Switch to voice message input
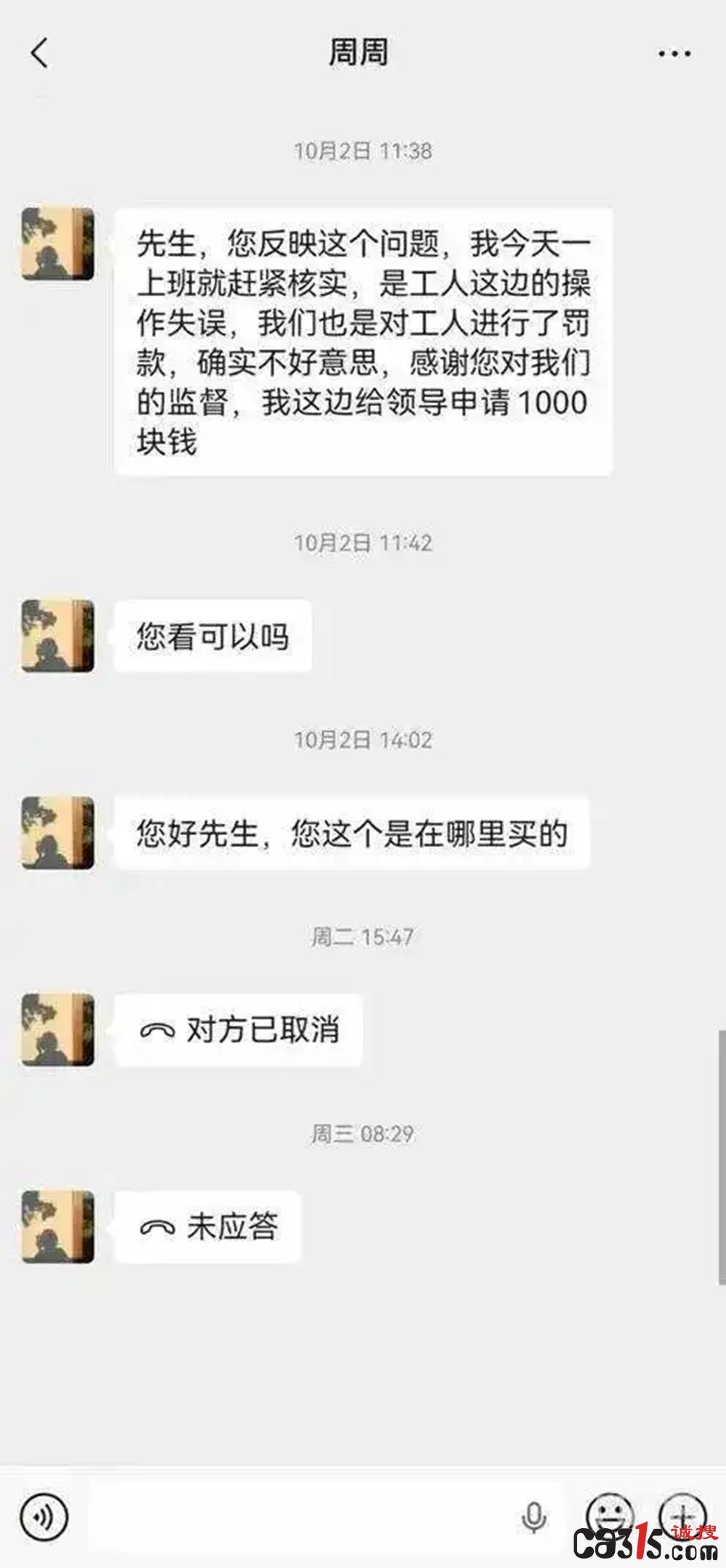Viewport: 726px width, 1568px height. (44, 1516)
